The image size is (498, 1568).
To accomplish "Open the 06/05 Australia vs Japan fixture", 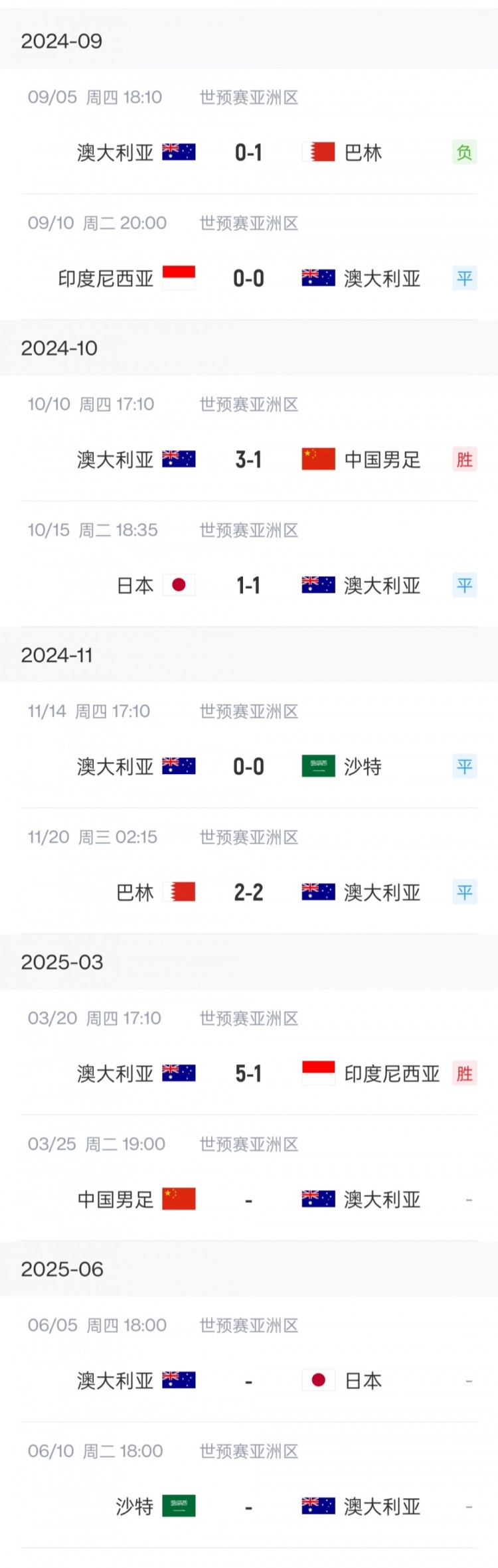I will click(x=248, y=1381).
